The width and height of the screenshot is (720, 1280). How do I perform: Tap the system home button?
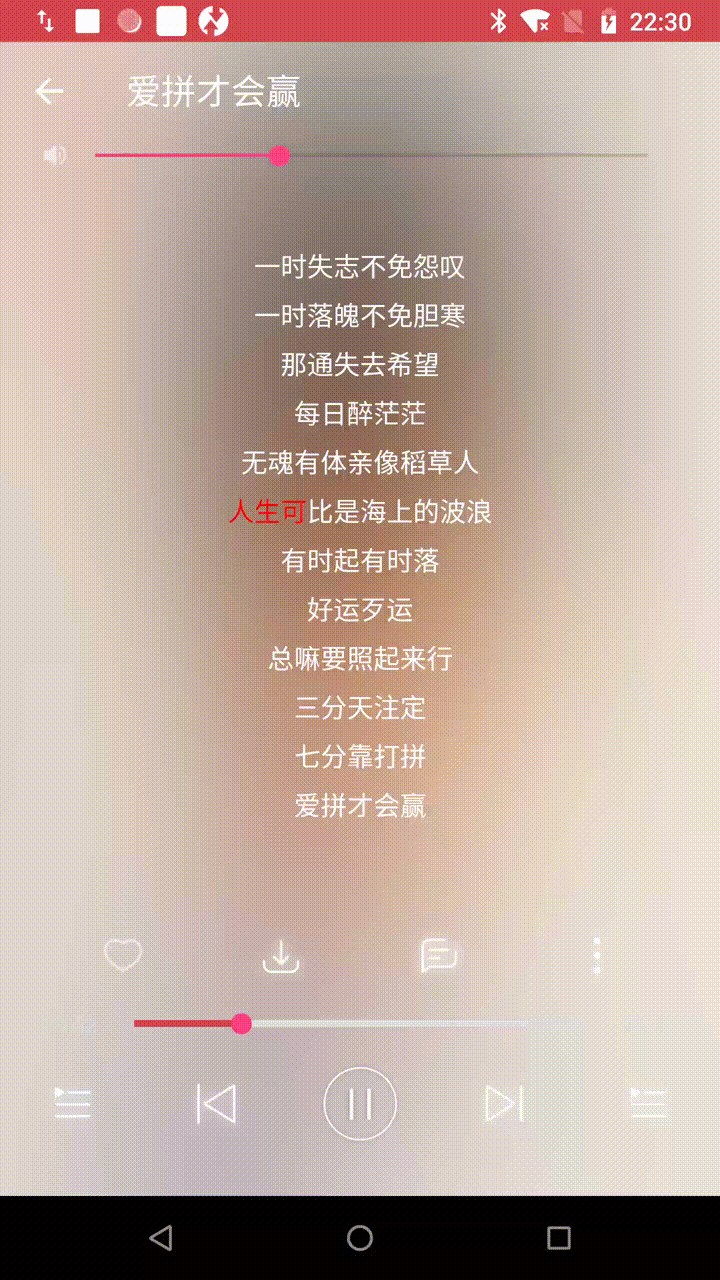click(360, 1238)
